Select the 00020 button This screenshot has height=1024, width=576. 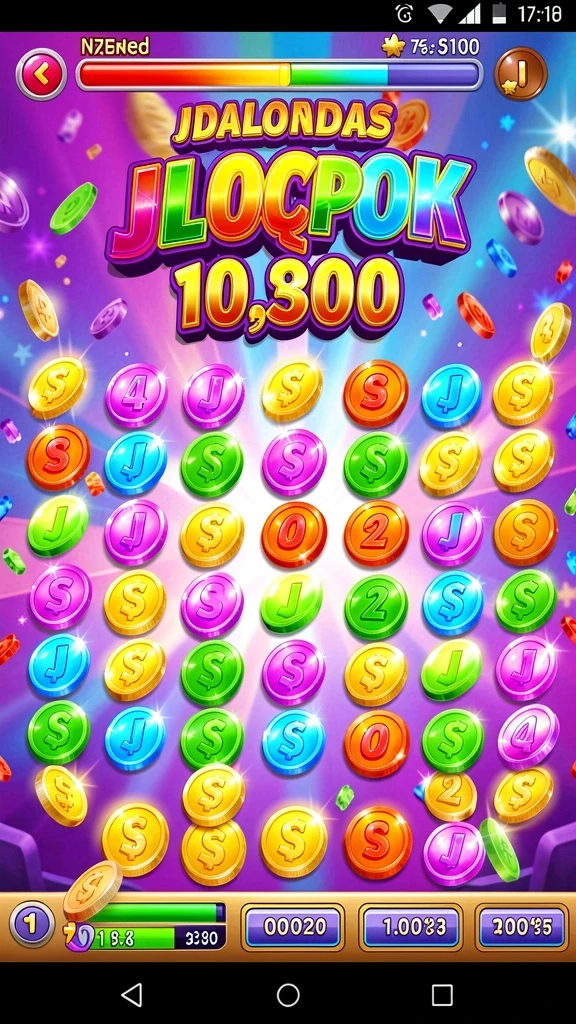[293, 927]
